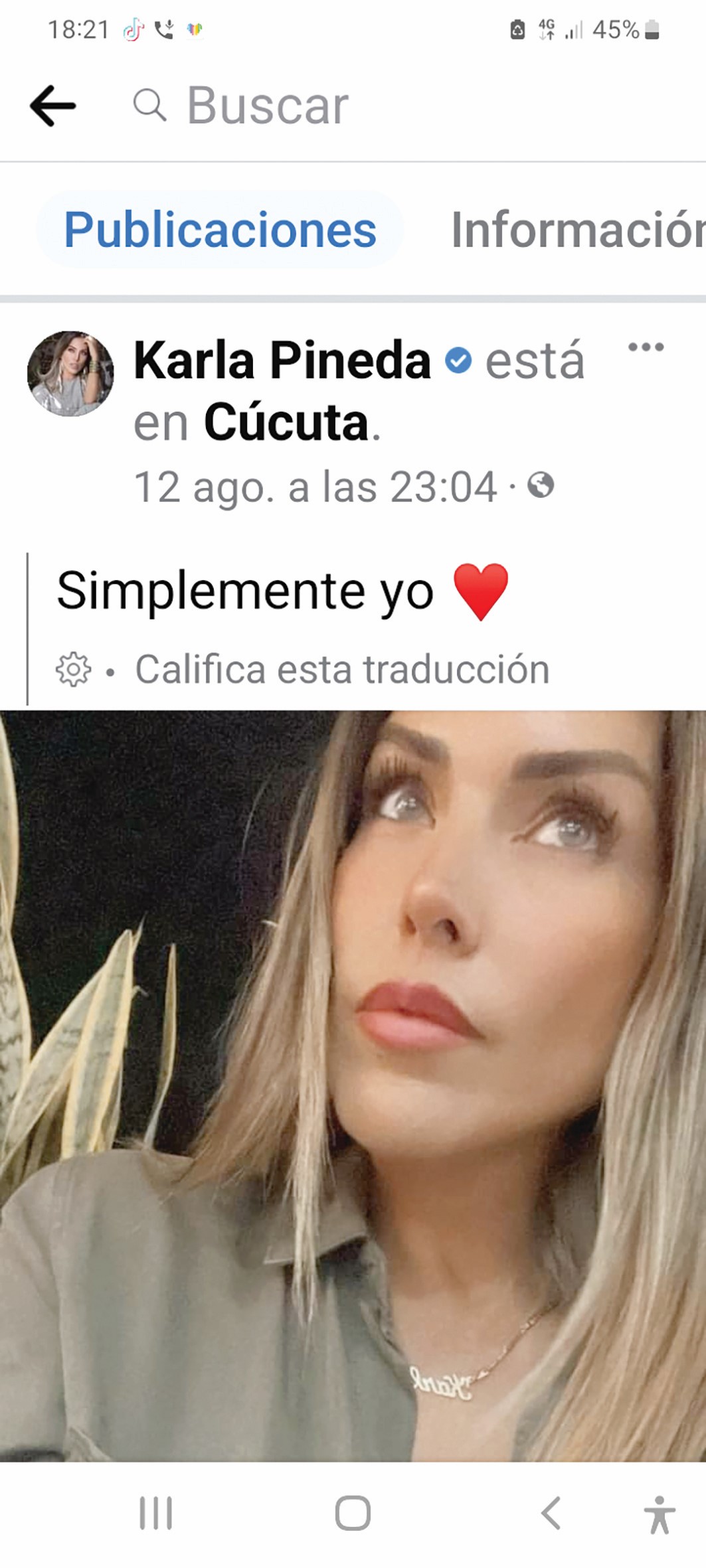Image resolution: width=706 pixels, height=1568 pixels.
Task: Go back using the top arrow
Action: pos(52,106)
